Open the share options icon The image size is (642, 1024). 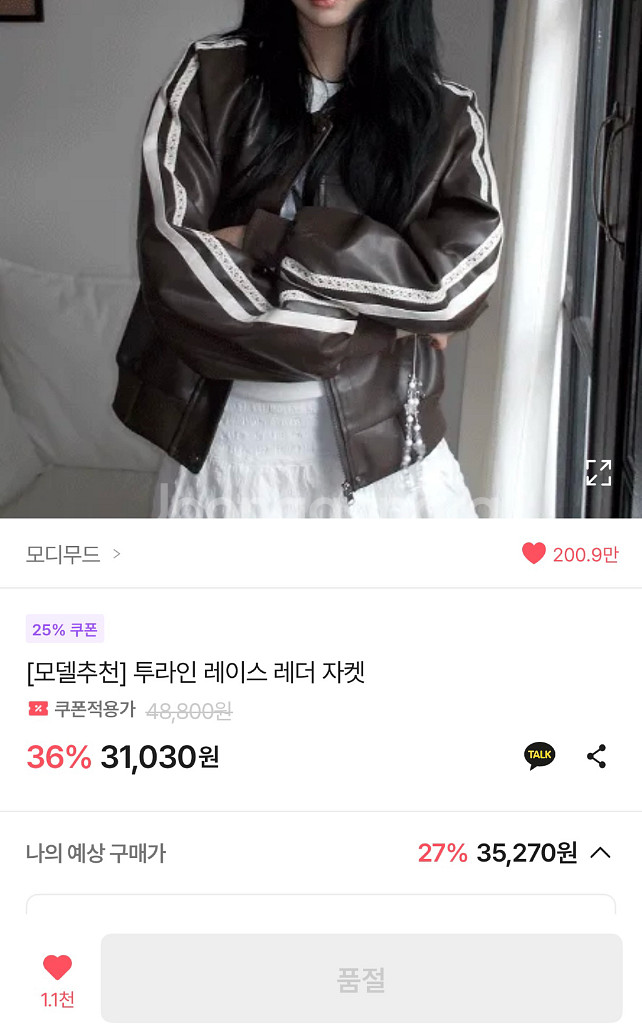click(x=597, y=756)
